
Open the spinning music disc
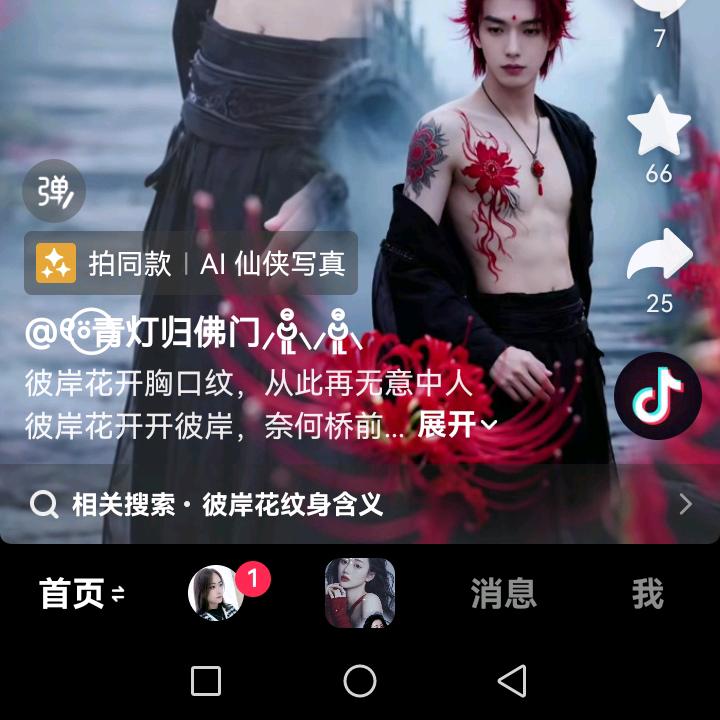tap(658, 396)
